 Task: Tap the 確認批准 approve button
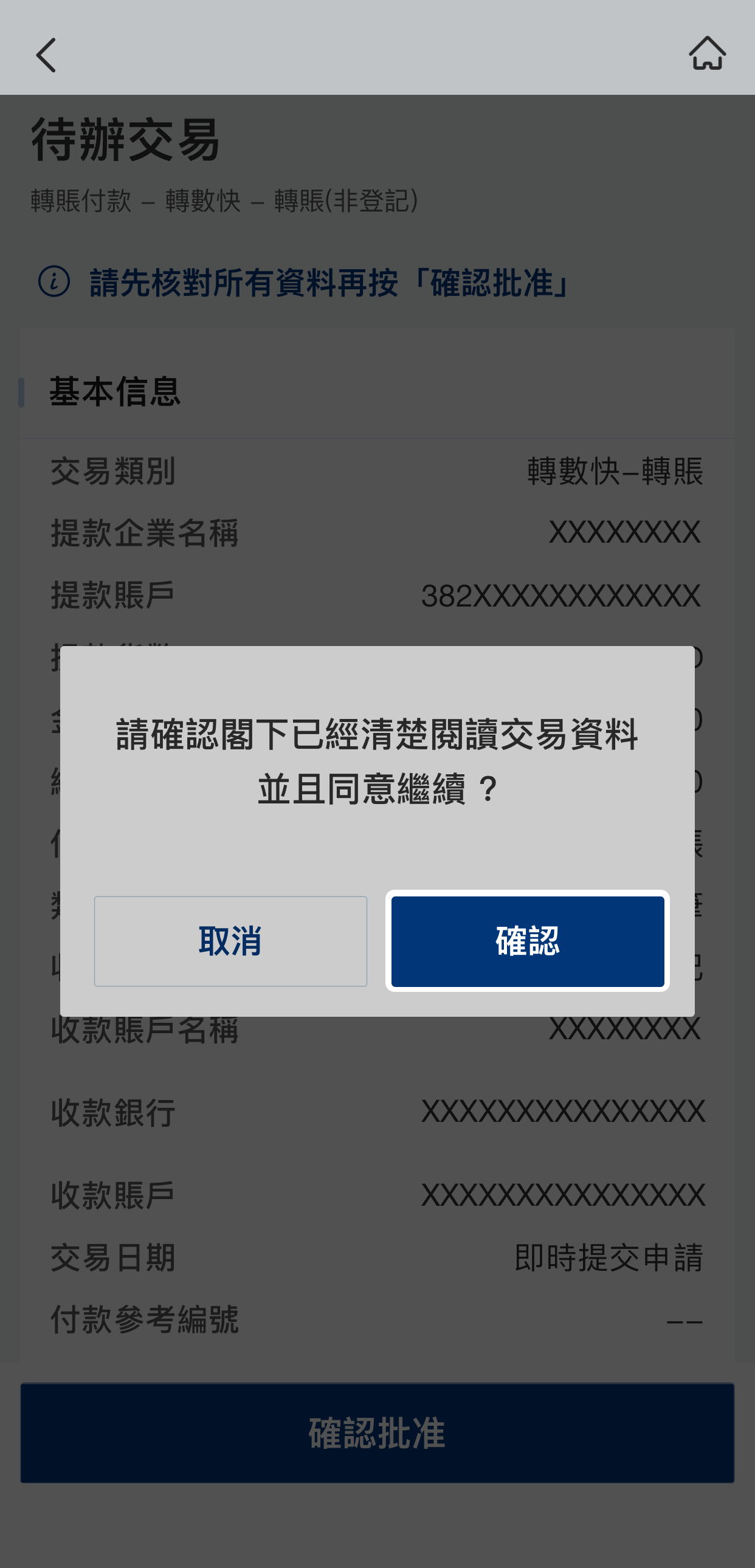point(377,1432)
